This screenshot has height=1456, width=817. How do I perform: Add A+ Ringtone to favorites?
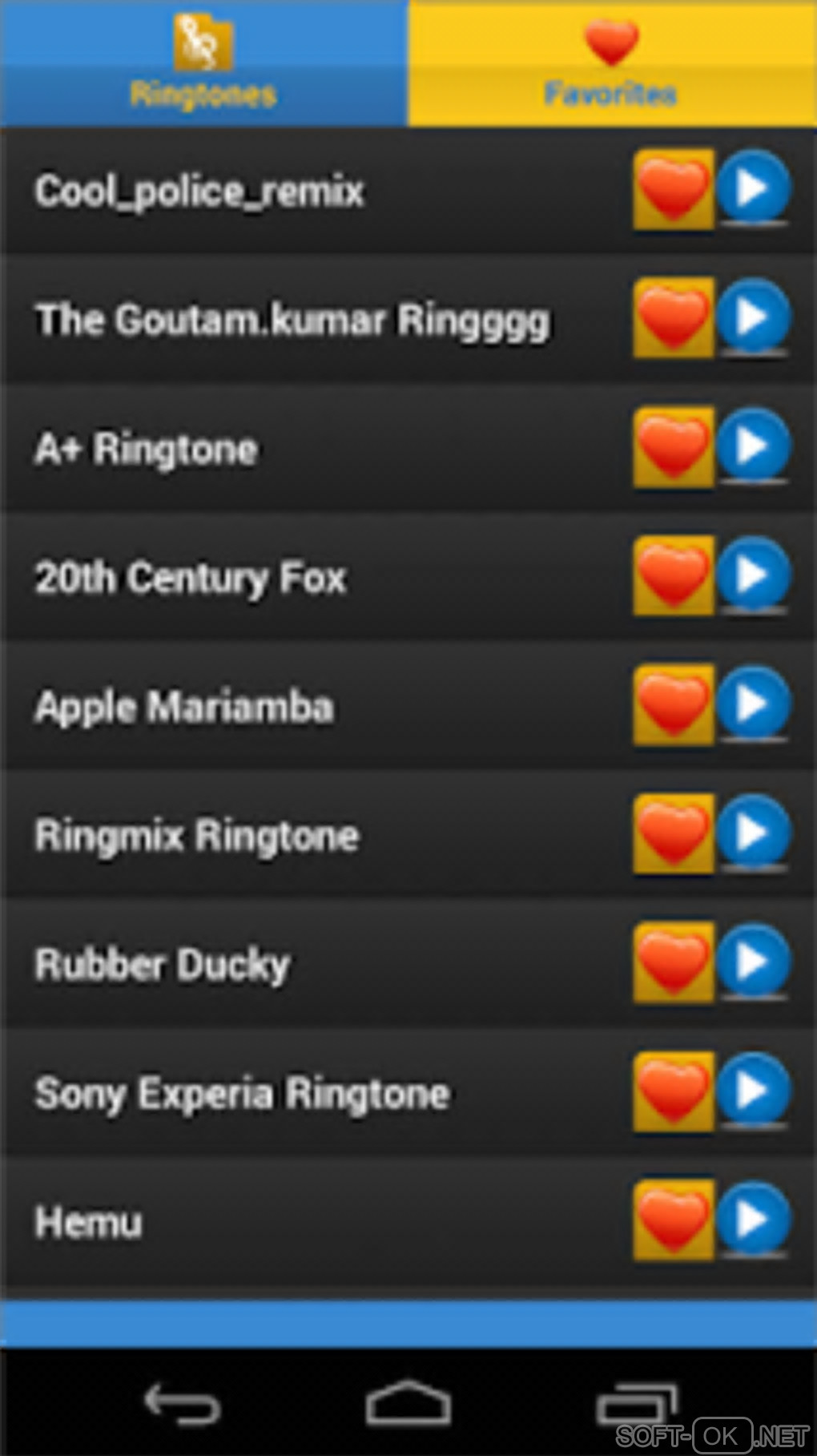673,447
